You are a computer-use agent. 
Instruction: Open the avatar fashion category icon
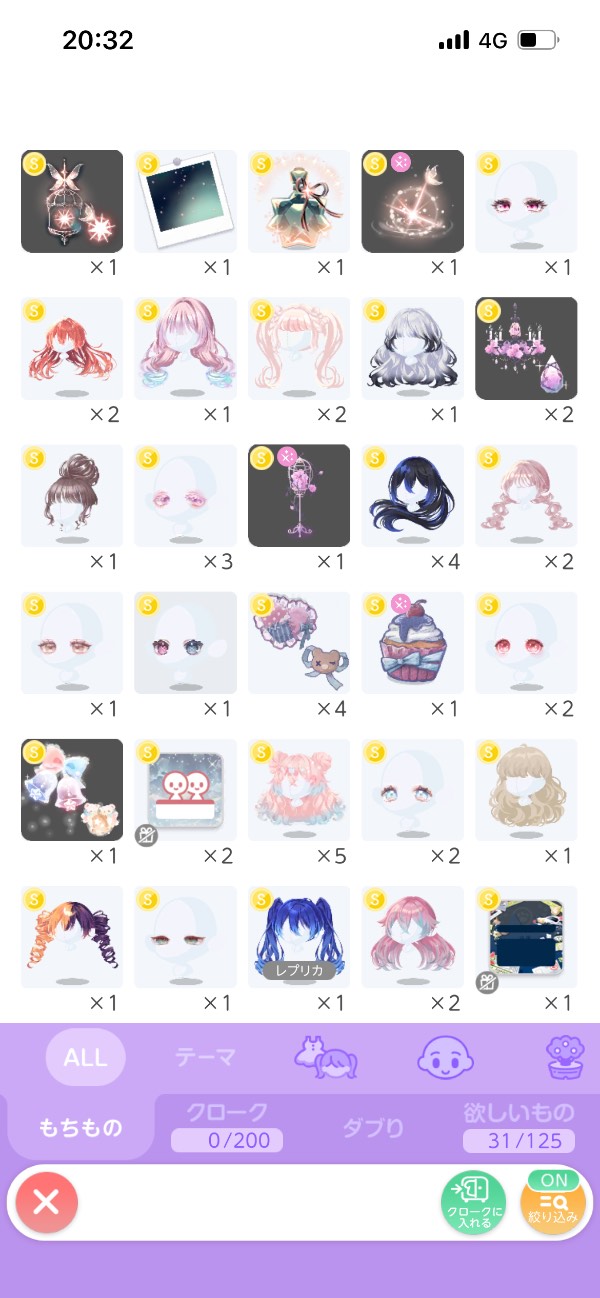tap(325, 1057)
